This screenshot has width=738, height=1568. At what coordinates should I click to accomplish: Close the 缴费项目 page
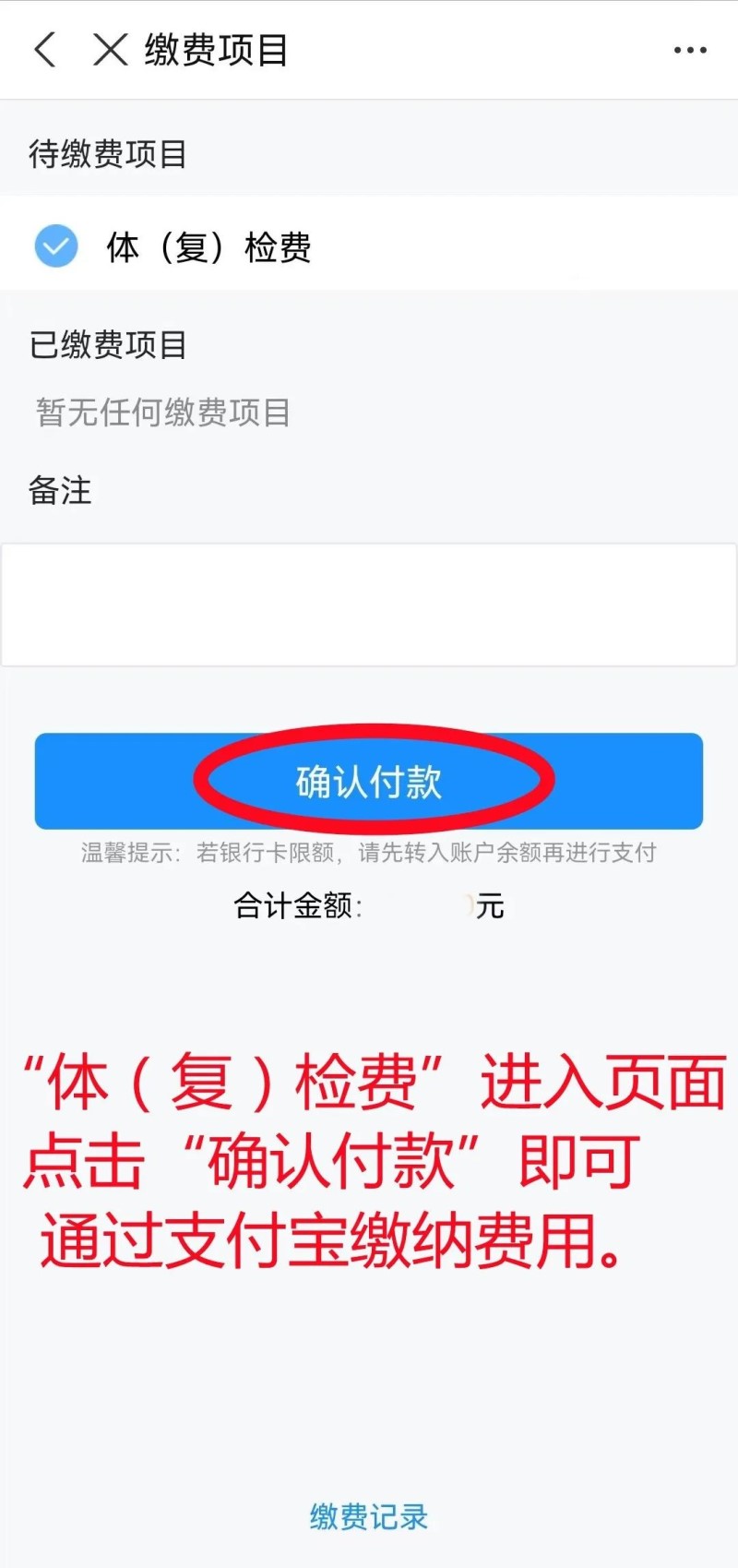pyautogui.click(x=110, y=50)
